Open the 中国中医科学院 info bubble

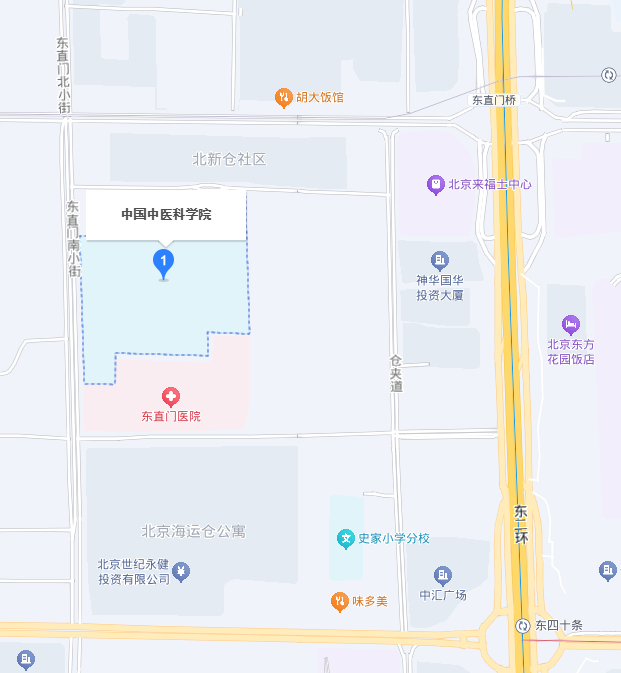tap(166, 214)
